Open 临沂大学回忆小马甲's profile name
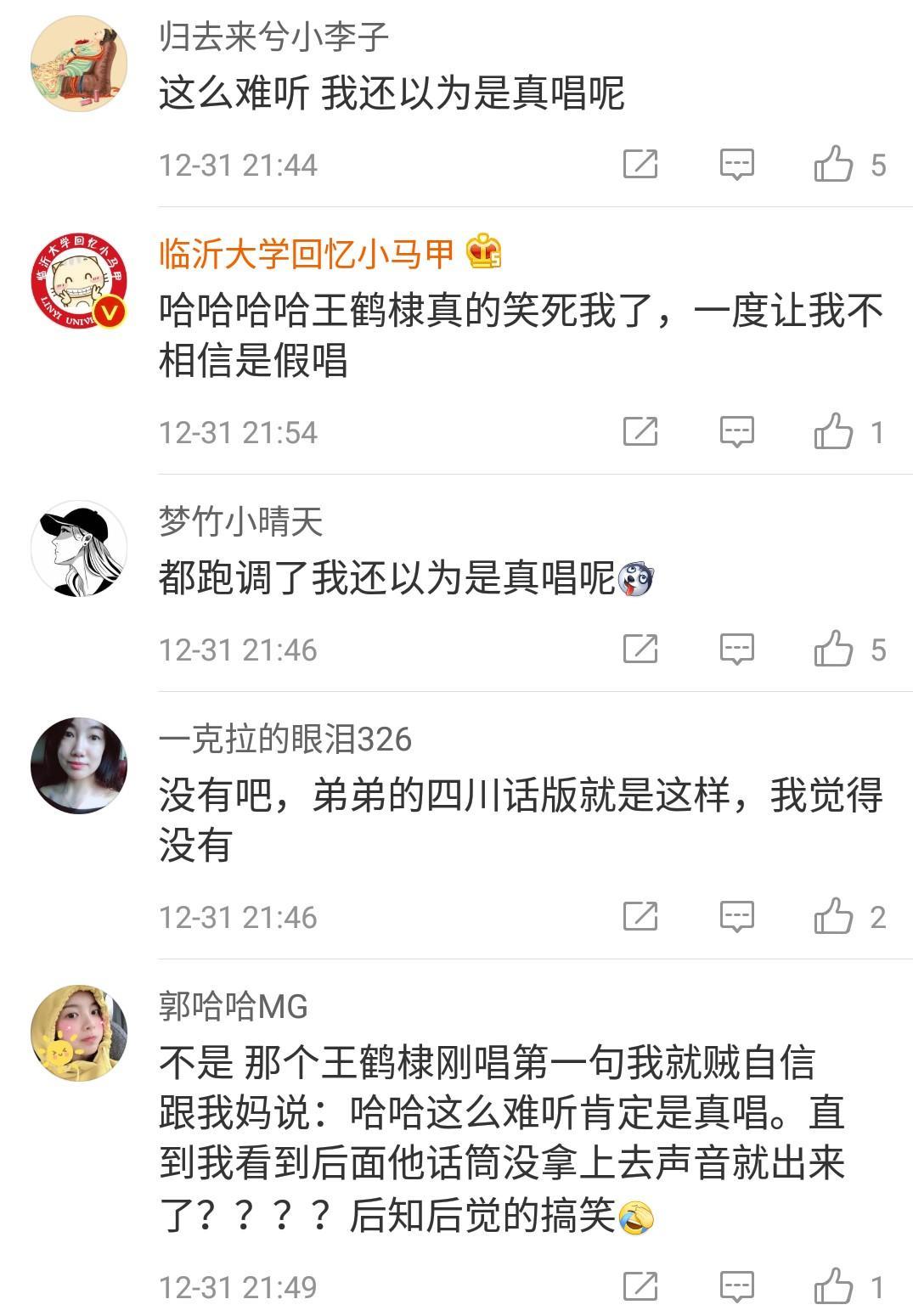 (x=307, y=254)
